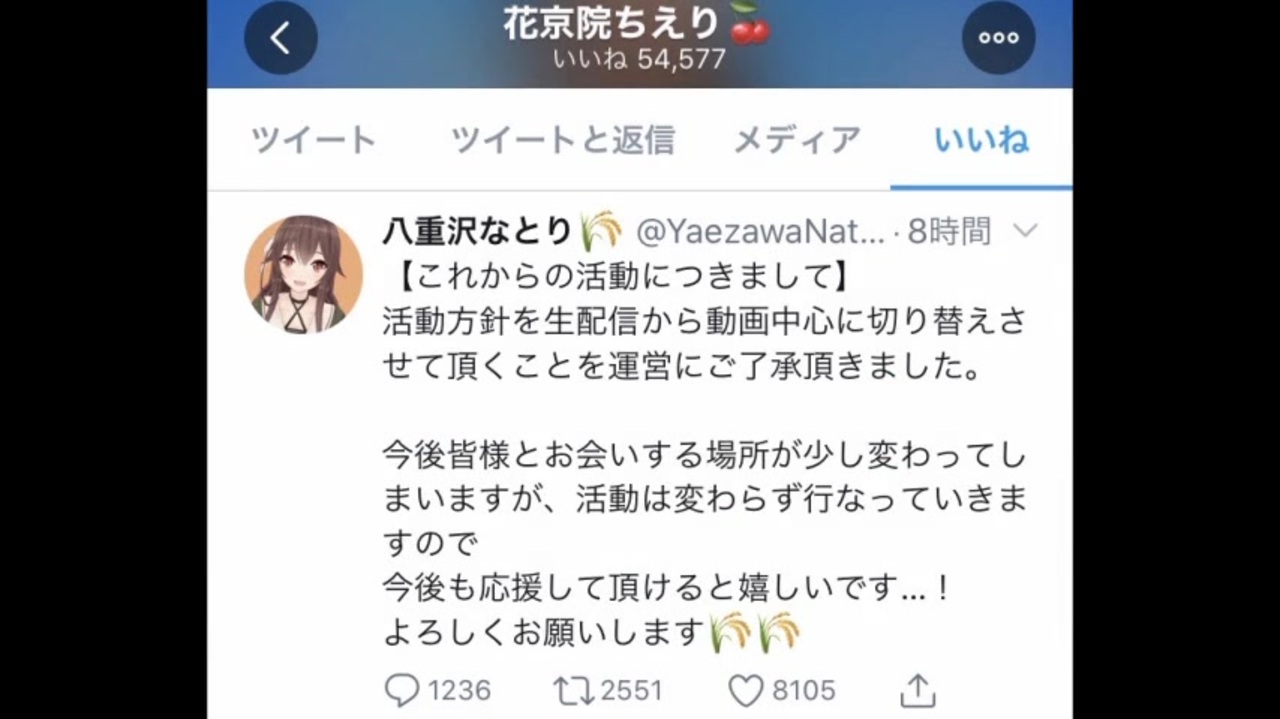Expand the tweet options chevron
1280x719 pixels.
(1025, 232)
